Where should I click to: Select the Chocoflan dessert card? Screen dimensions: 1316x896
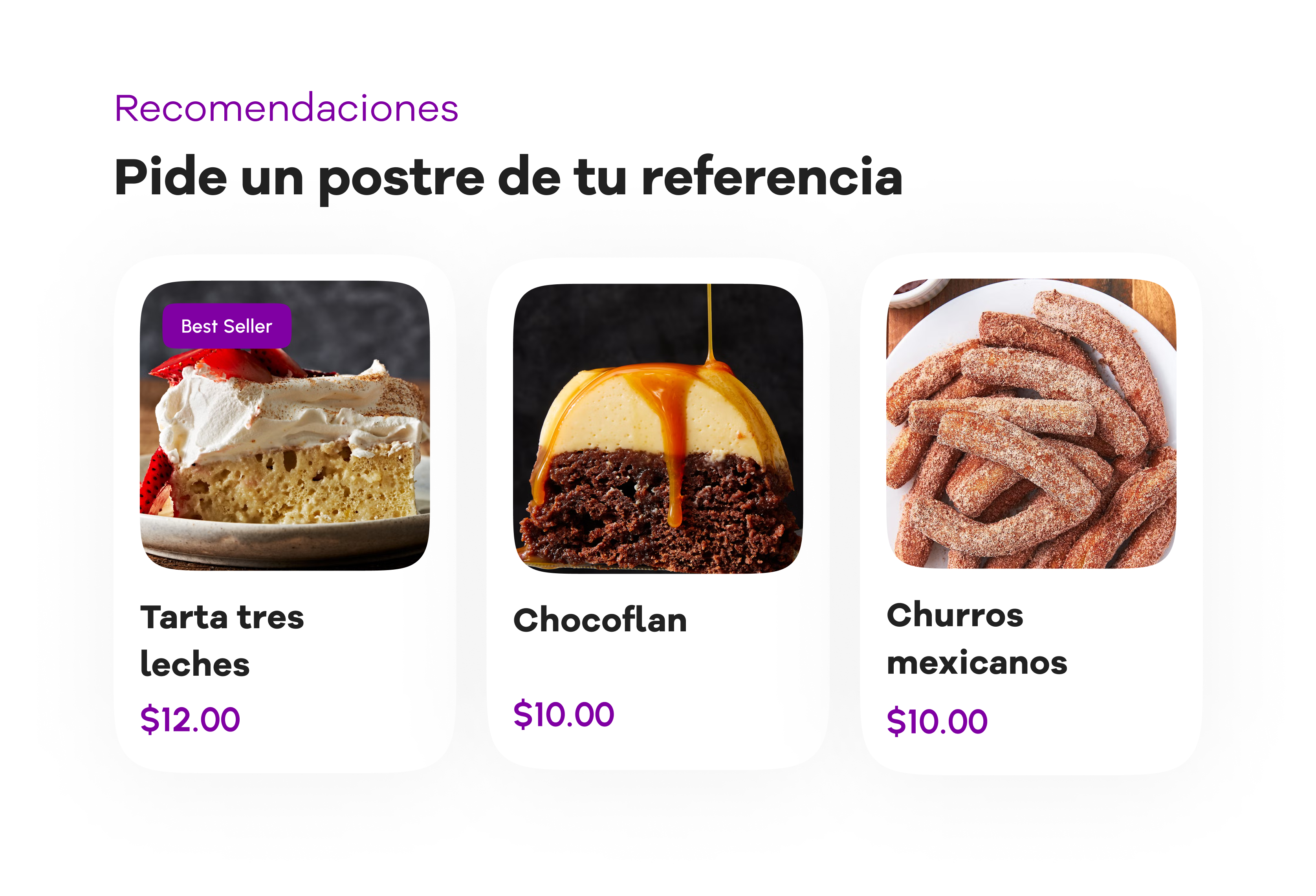tap(658, 514)
